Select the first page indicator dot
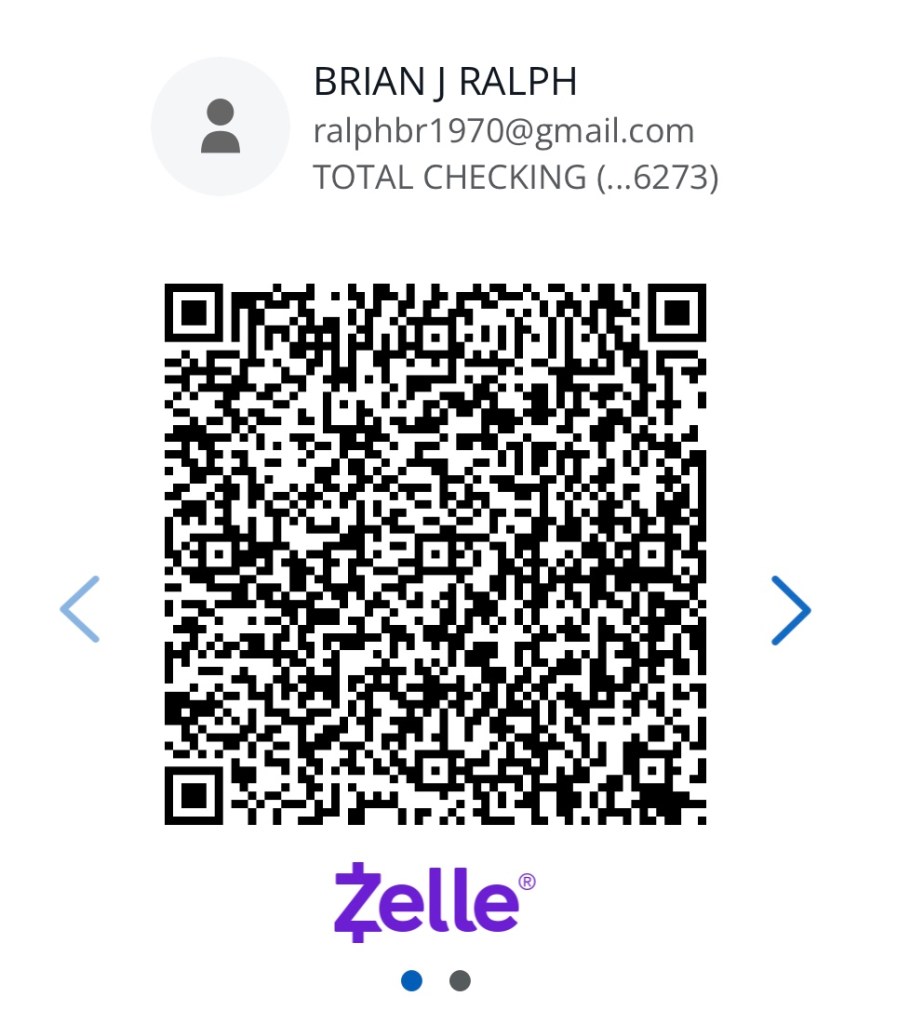The height and width of the screenshot is (1023, 911). (x=411, y=980)
